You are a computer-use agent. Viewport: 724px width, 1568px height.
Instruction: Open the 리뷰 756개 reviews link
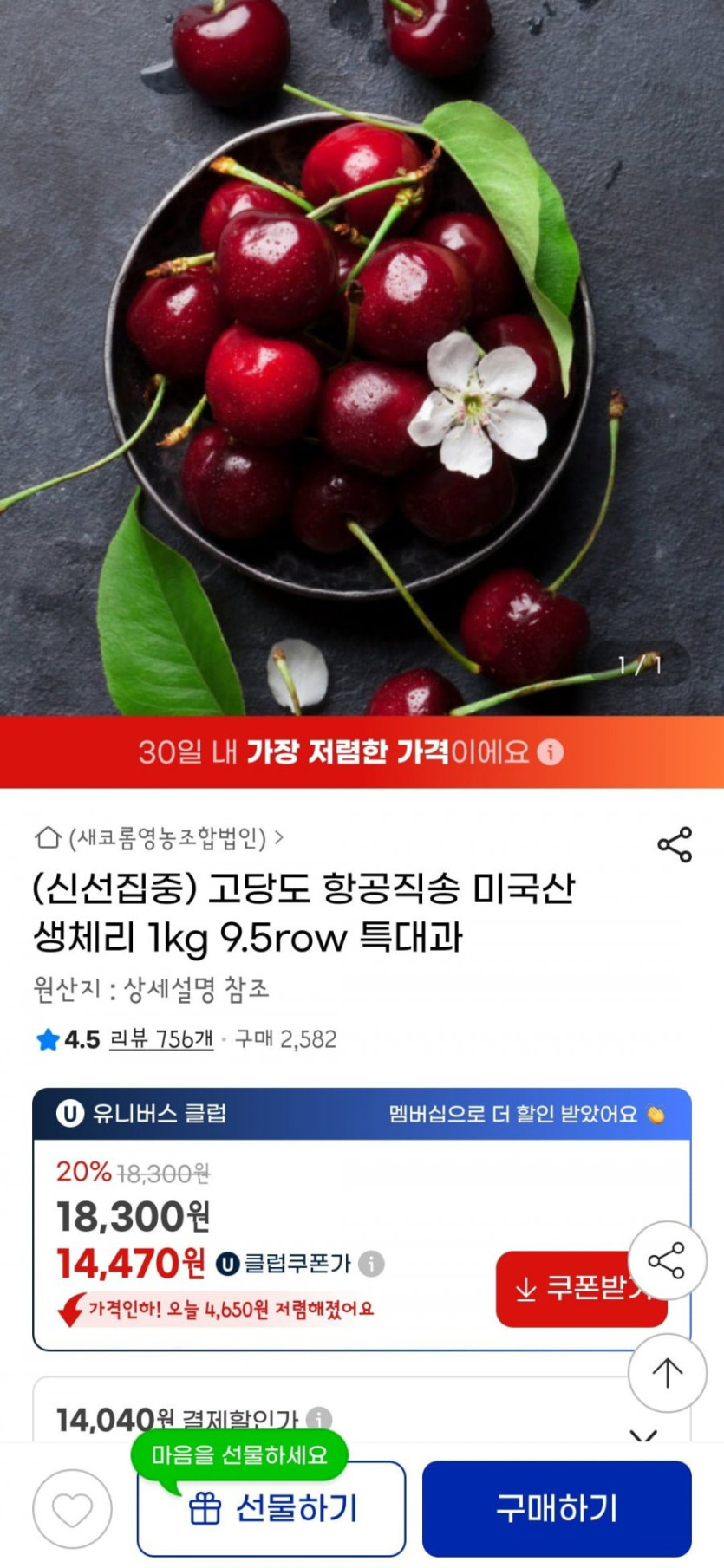(161, 1038)
